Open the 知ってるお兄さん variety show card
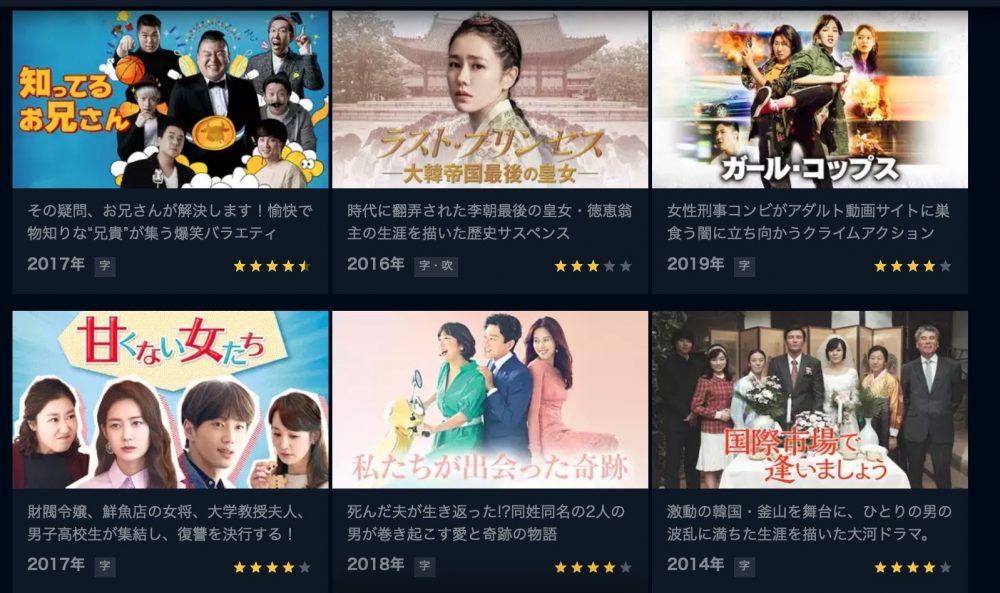The height and width of the screenshot is (593, 1000). pos(170,100)
